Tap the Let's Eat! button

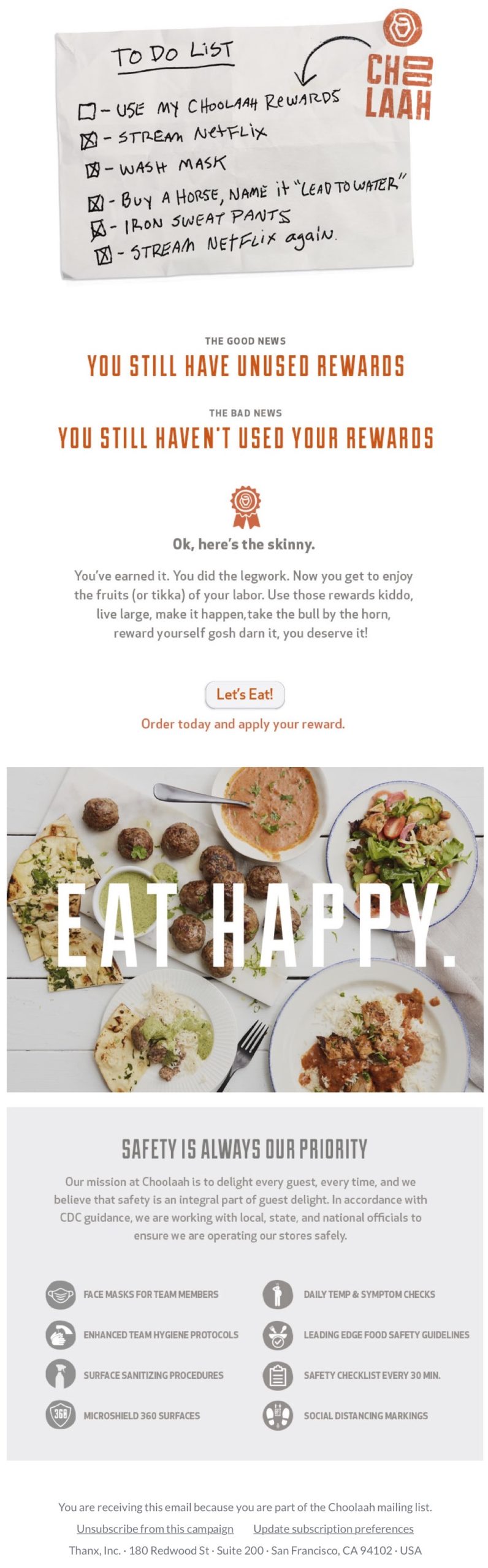pos(244,694)
